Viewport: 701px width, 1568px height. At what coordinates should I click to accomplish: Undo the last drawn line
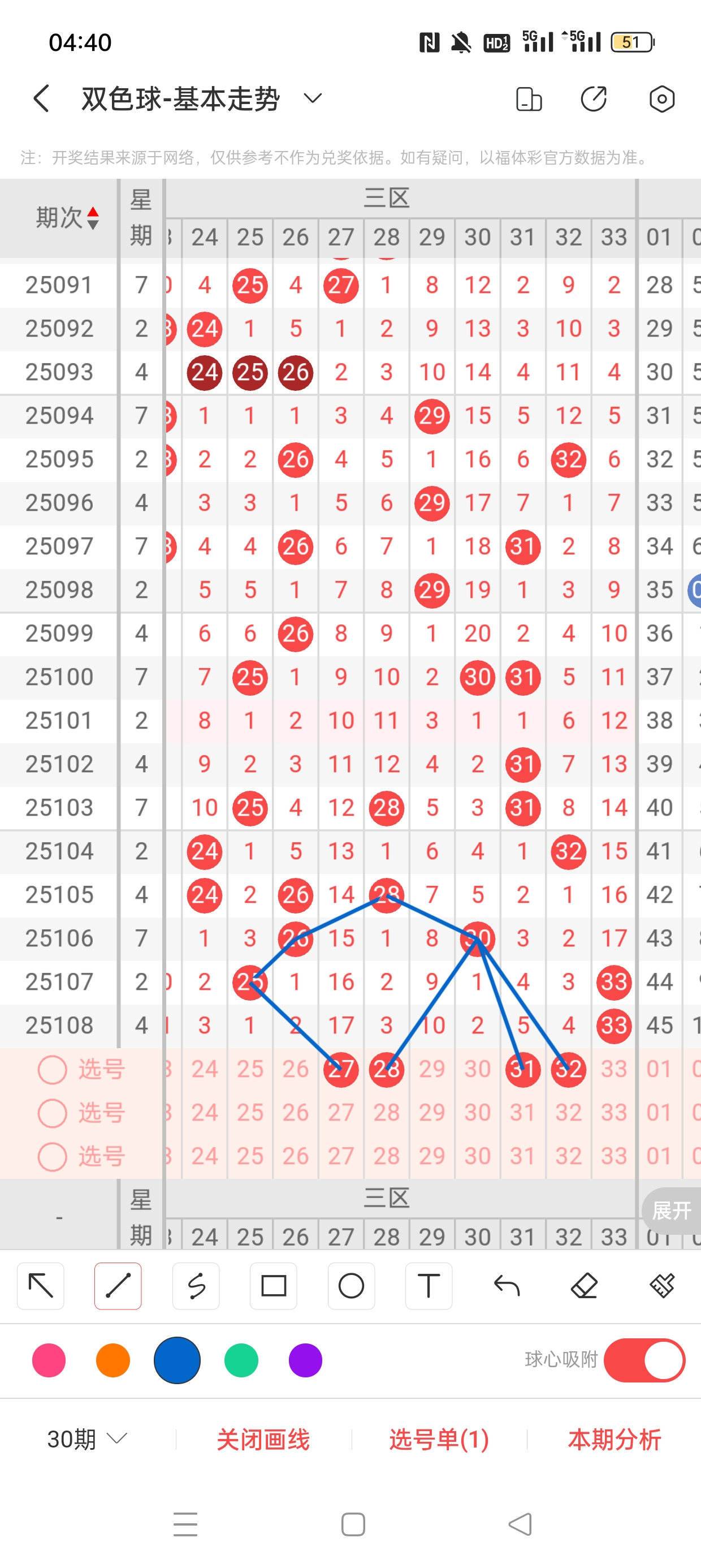[x=507, y=1286]
